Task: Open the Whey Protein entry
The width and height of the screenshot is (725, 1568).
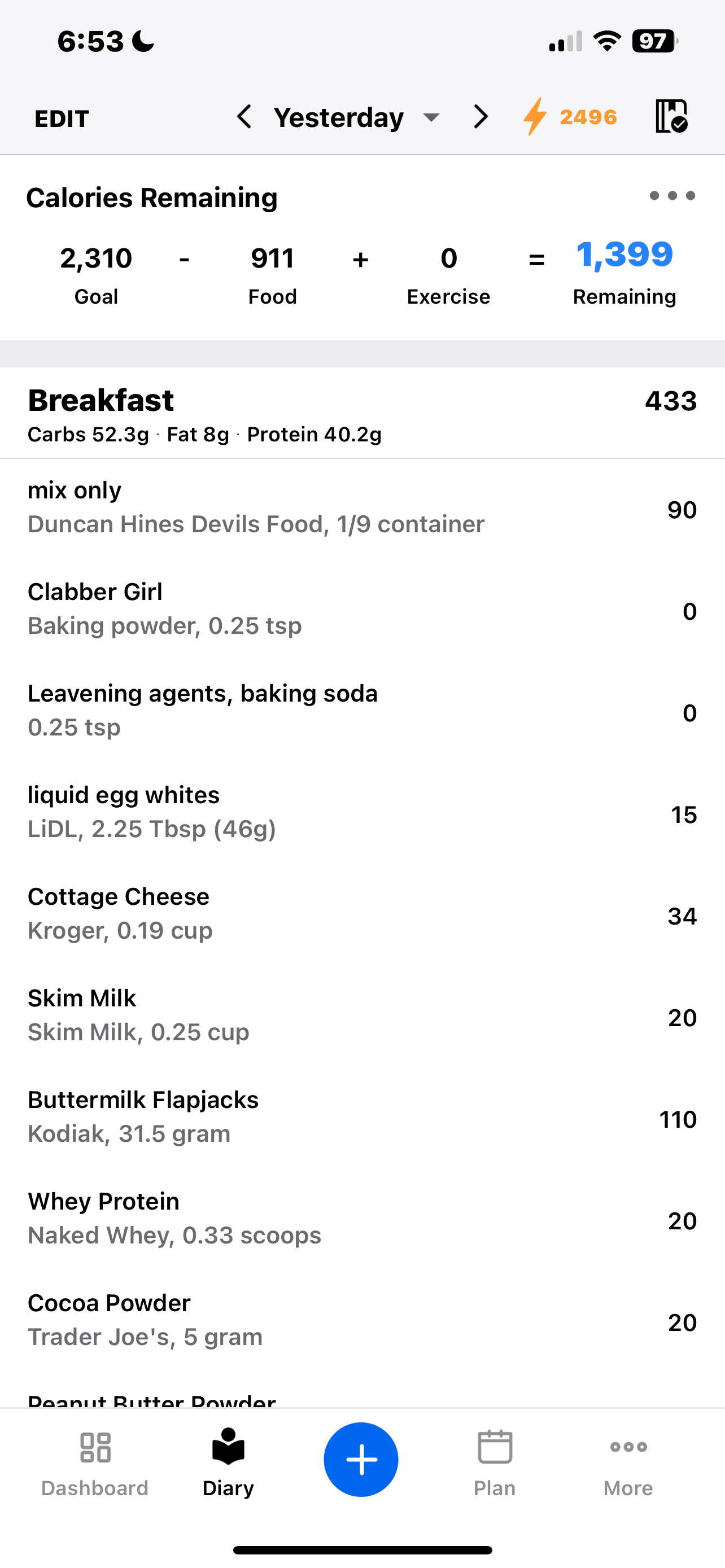Action: [x=362, y=1219]
